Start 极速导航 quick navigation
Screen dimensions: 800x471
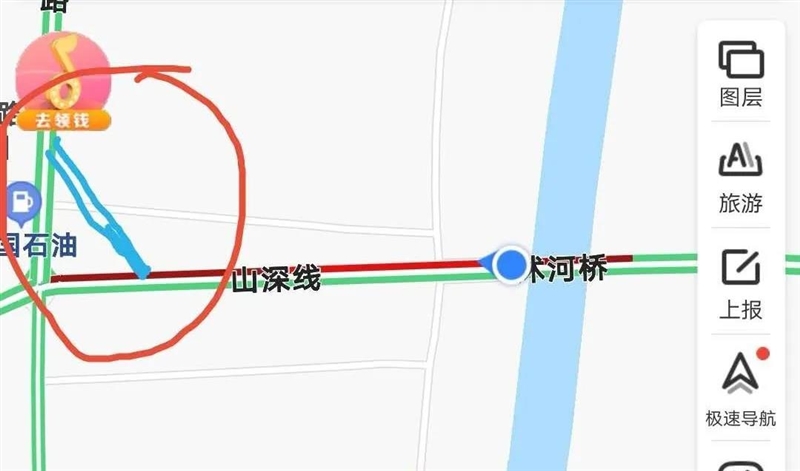[740, 385]
